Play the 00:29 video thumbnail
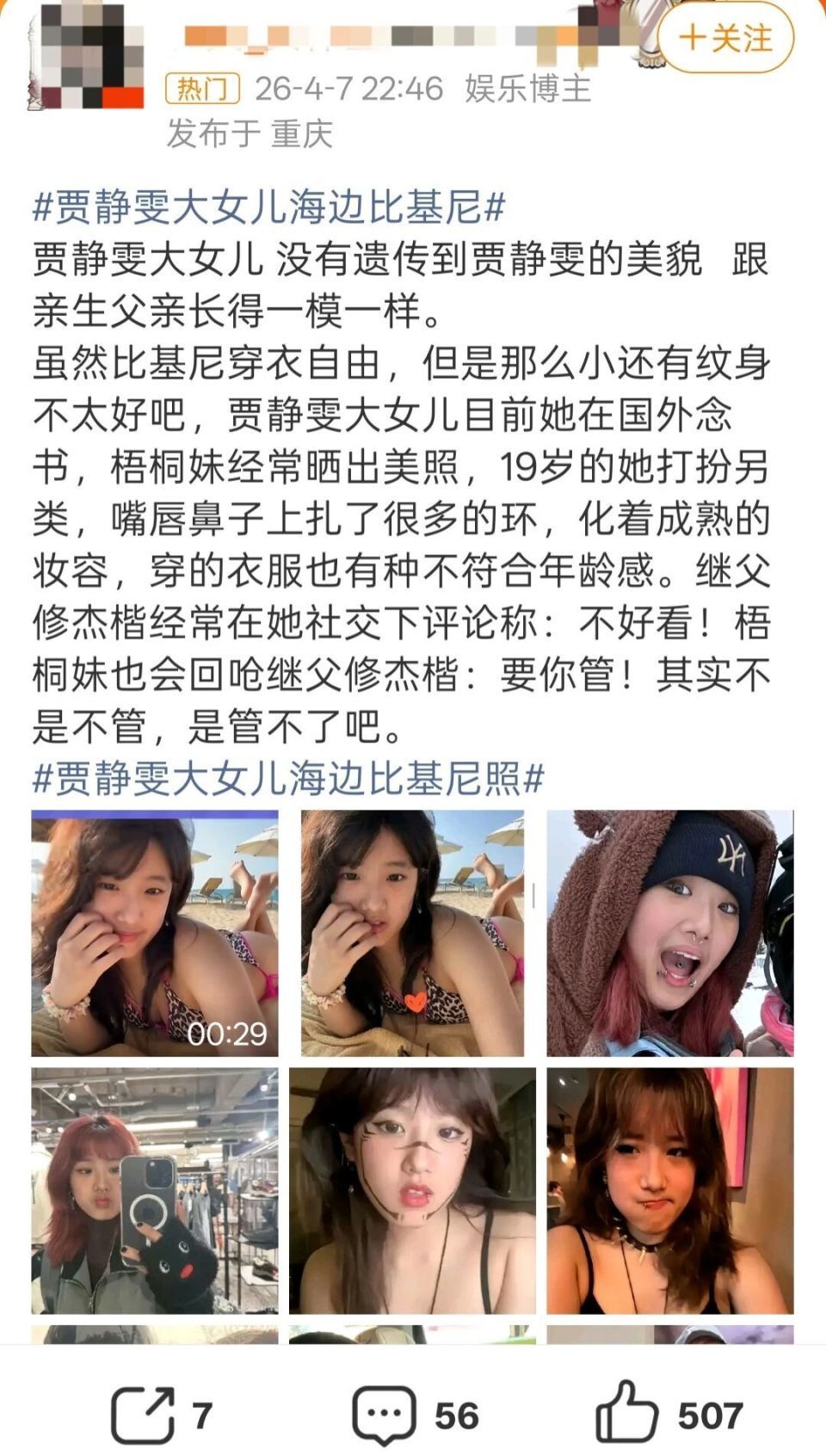 click(x=155, y=933)
